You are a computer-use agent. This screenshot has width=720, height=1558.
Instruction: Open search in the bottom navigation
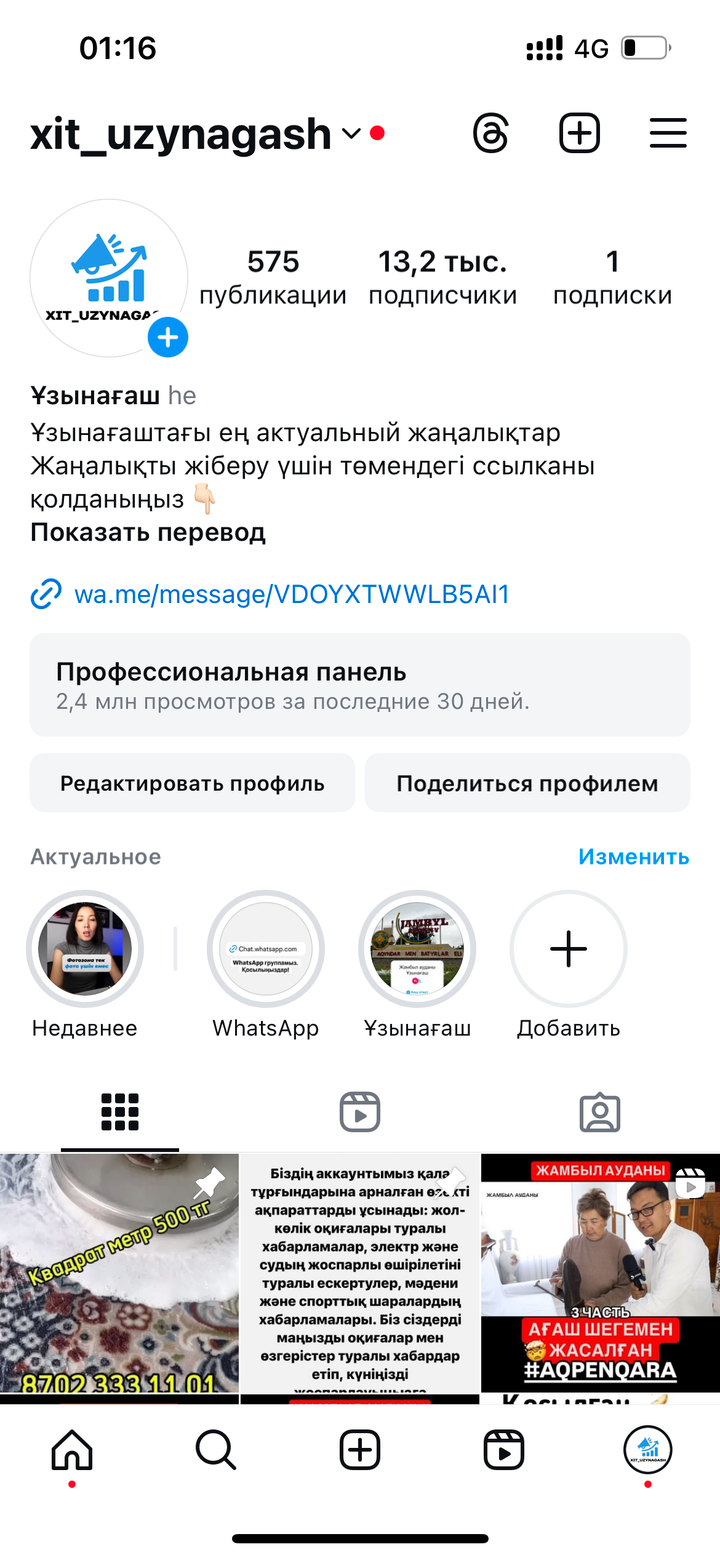pos(216,1449)
